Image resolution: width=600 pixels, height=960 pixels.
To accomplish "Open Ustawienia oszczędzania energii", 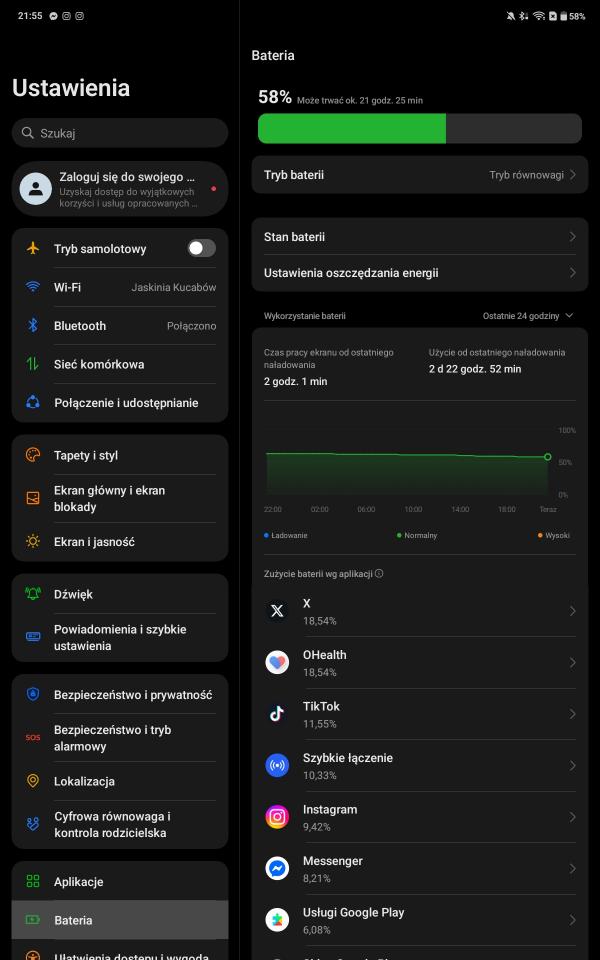I will pyautogui.click(x=420, y=273).
